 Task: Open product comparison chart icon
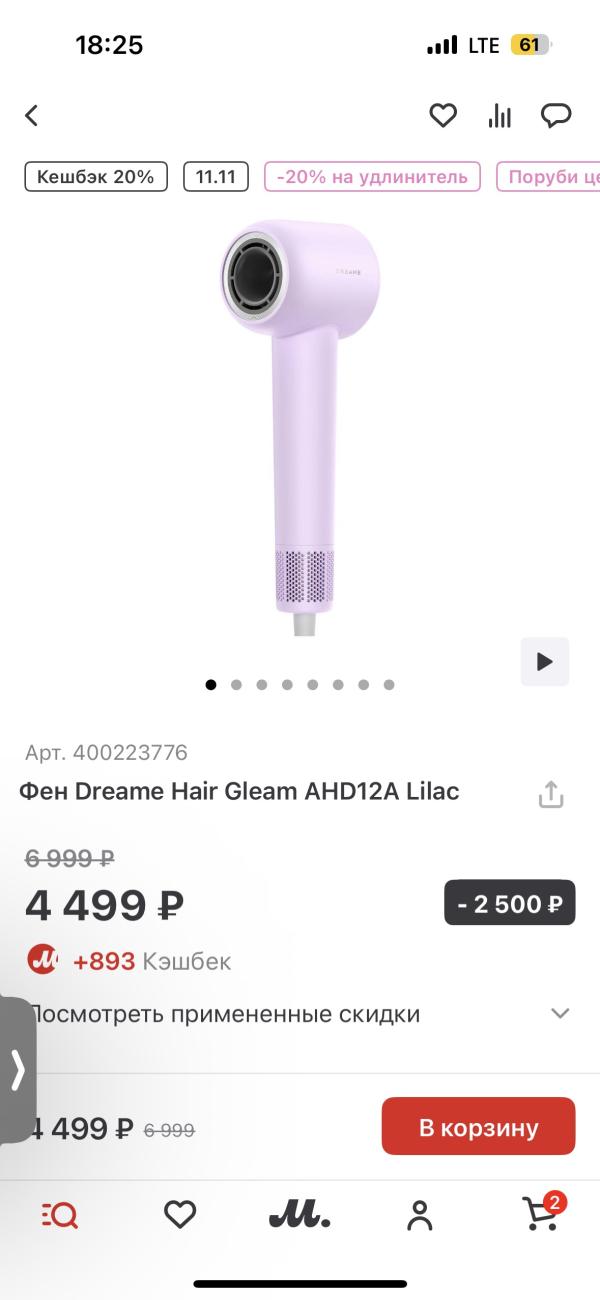click(x=499, y=116)
